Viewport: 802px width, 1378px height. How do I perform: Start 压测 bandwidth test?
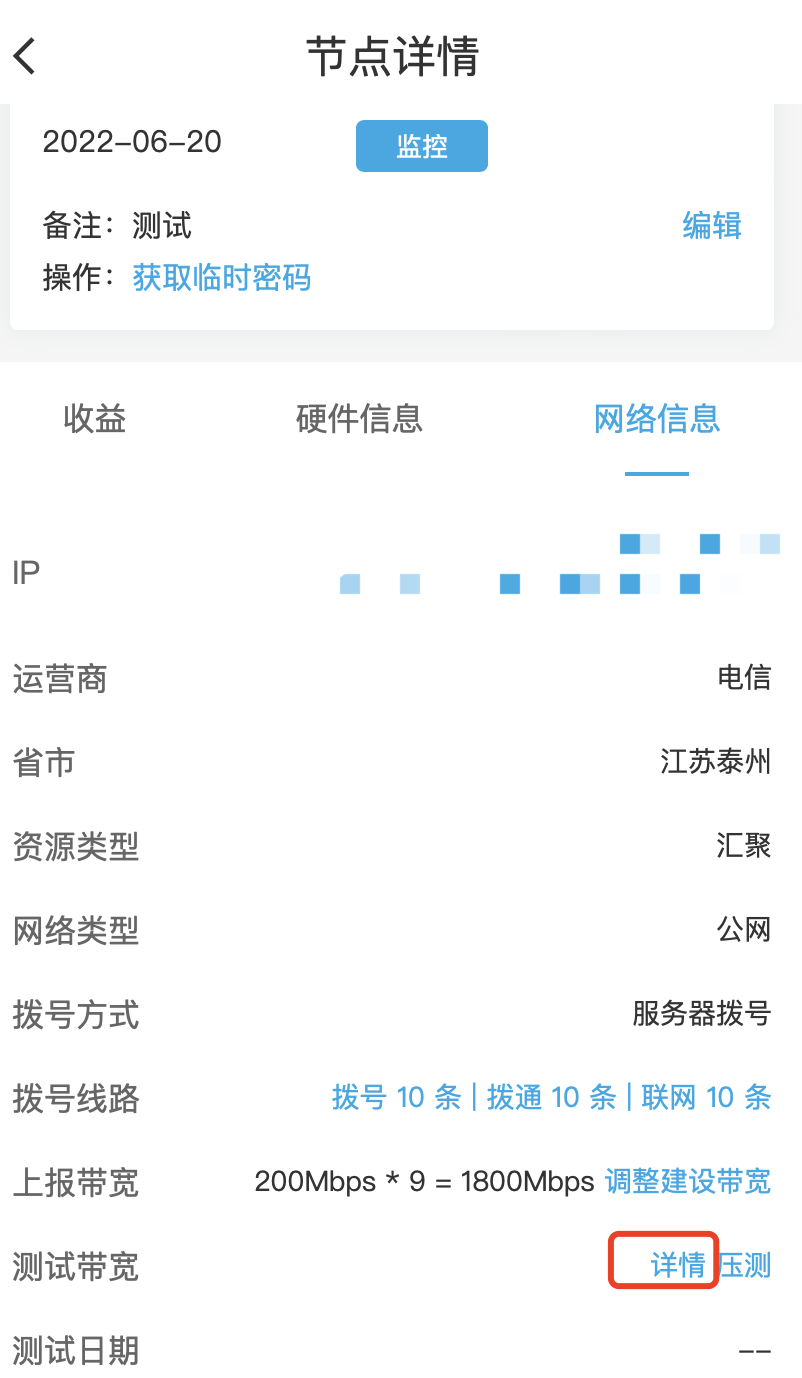point(746,1266)
